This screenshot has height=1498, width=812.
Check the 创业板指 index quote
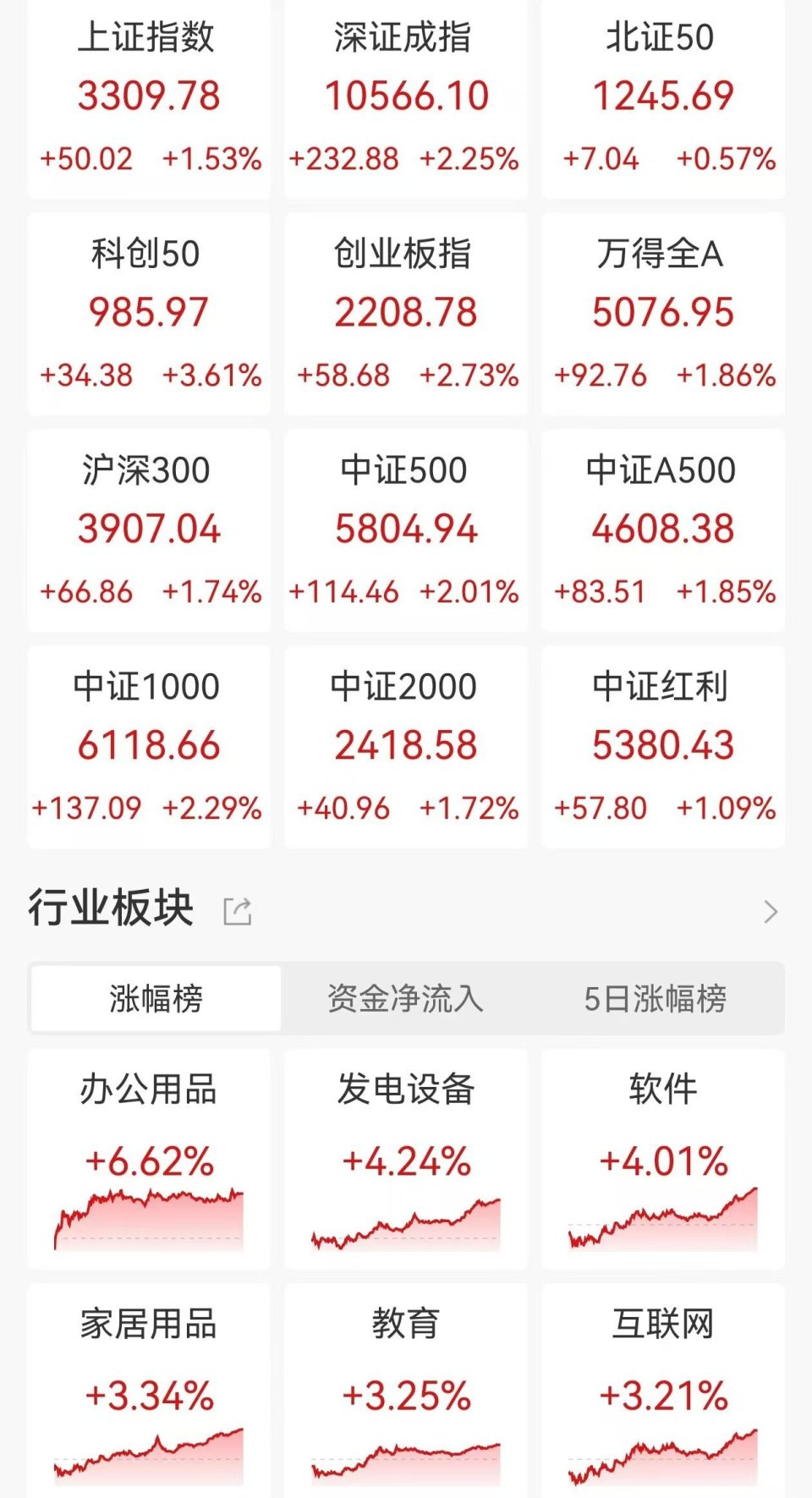pyautogui.click(x=405, y=313)
